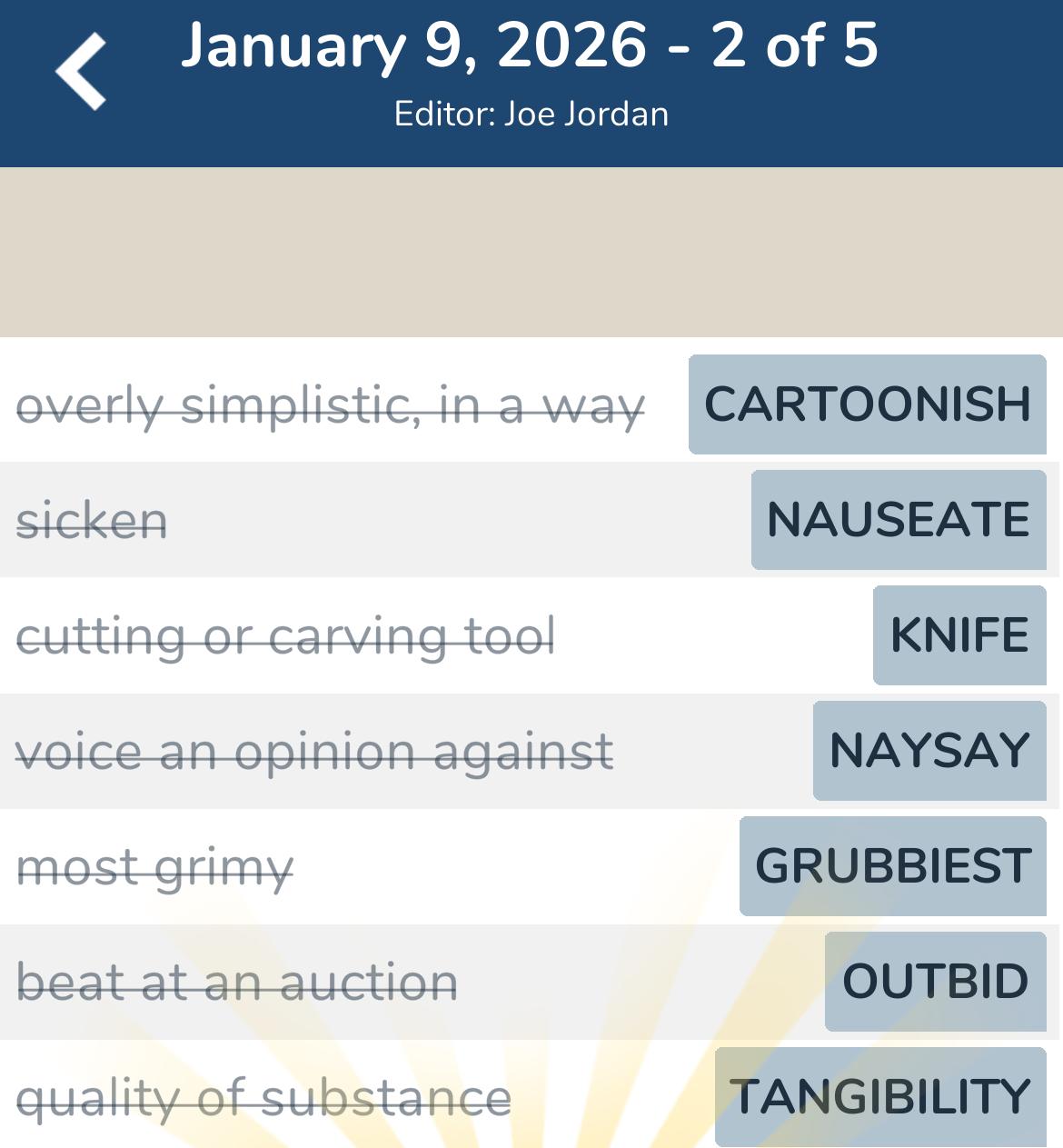
Task: Tap the empty beige banner area
Action: click(x=531, y=250)
